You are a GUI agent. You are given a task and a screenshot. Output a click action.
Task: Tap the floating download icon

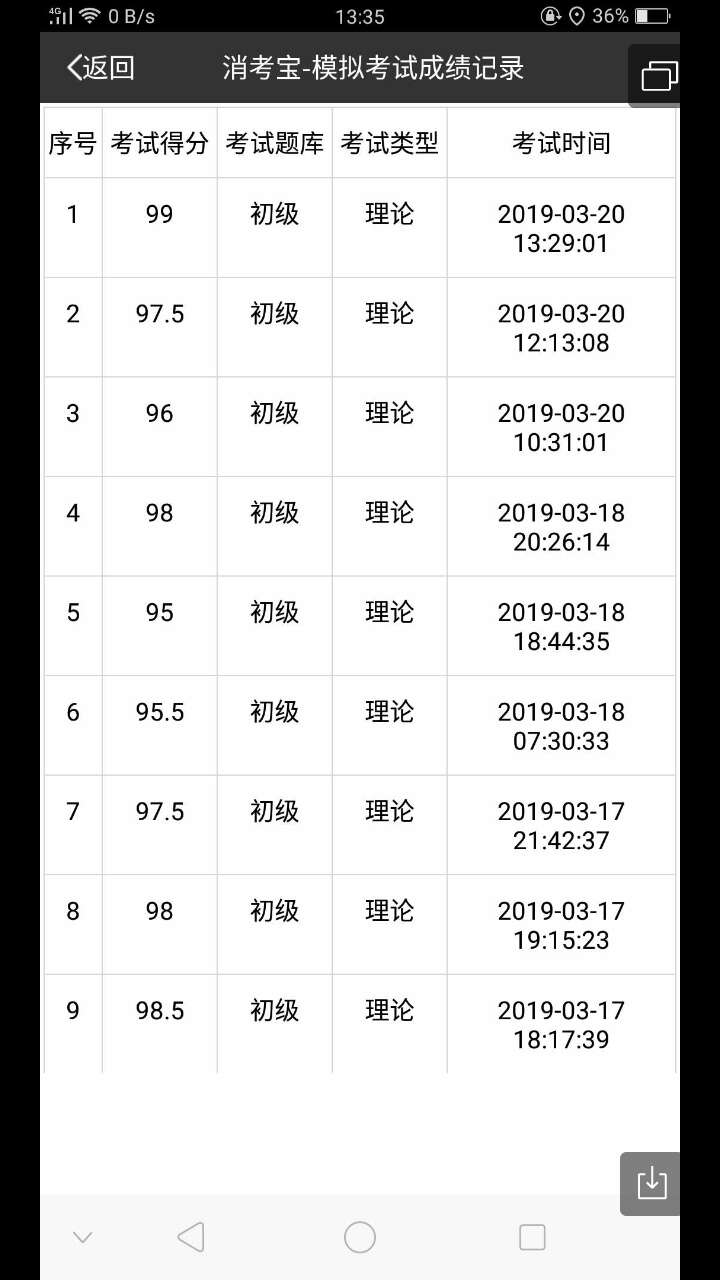tap(651, 1182)
